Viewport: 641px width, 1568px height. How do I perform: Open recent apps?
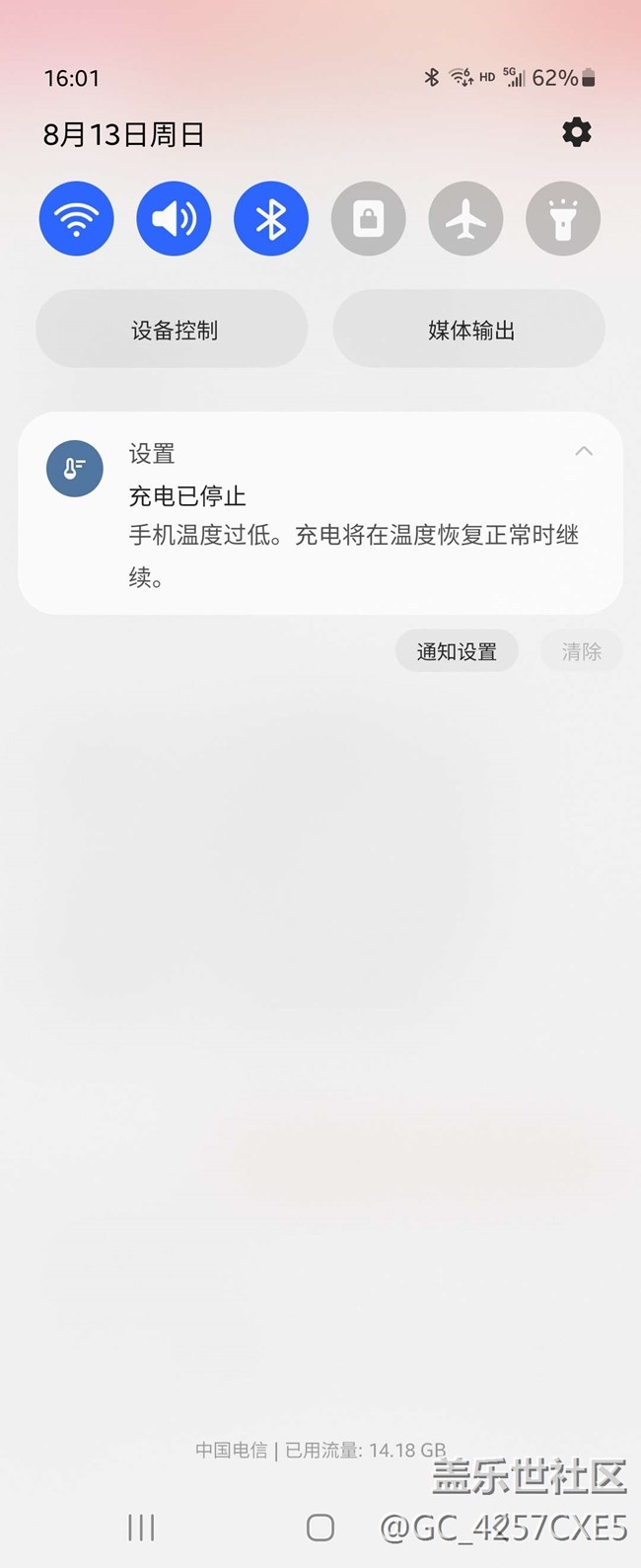coord(142,1528)
